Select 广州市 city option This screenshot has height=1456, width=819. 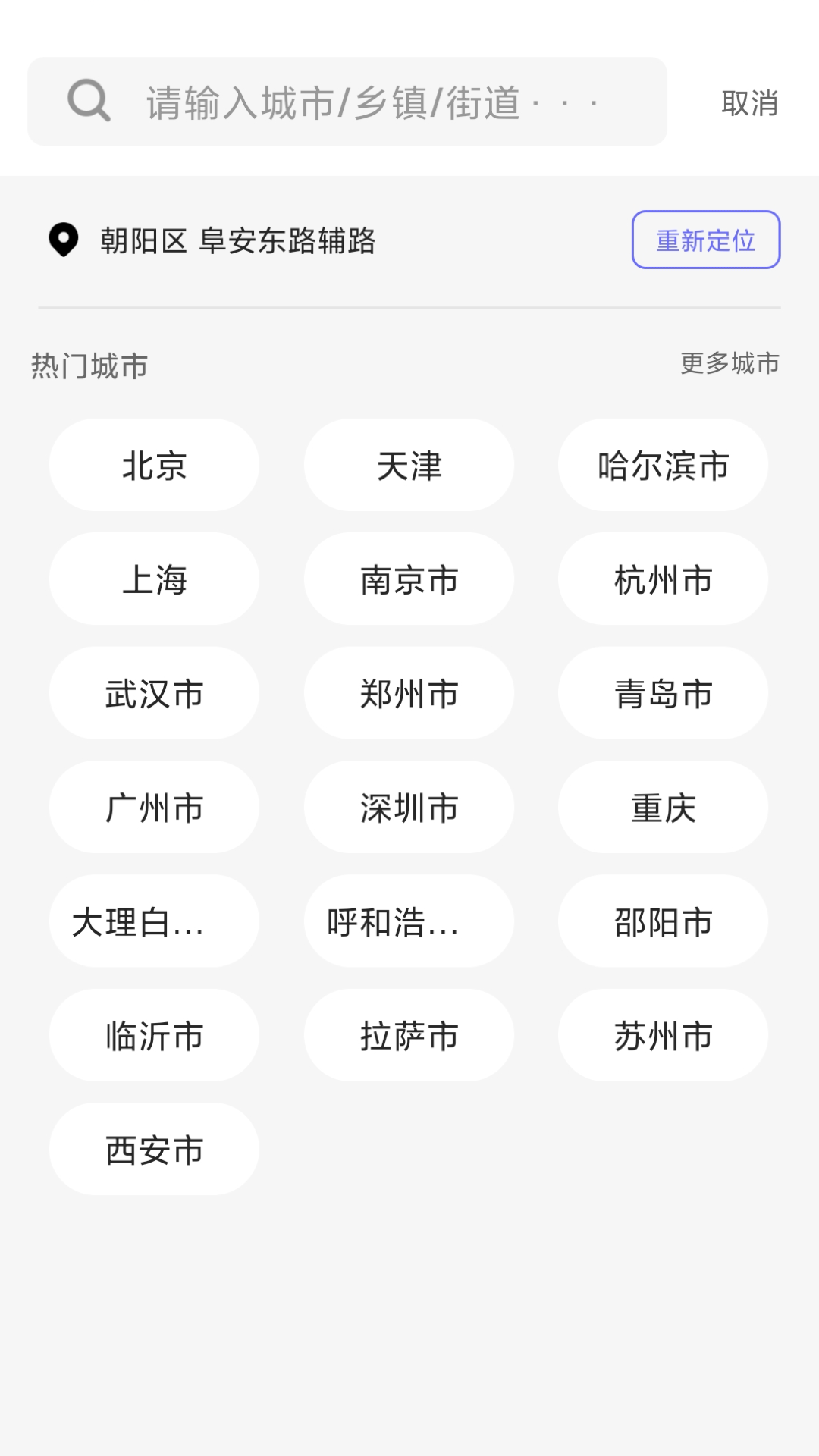pyautogui.click(x=153, y=807)
